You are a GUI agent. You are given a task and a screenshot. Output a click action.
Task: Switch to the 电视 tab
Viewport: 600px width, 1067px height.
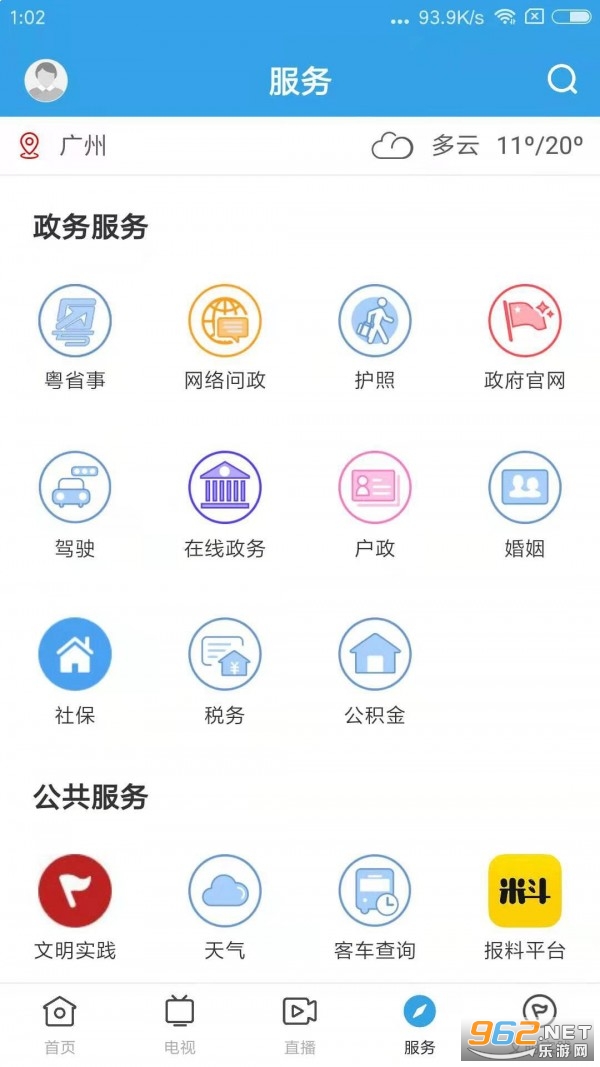coord(180,1024)
